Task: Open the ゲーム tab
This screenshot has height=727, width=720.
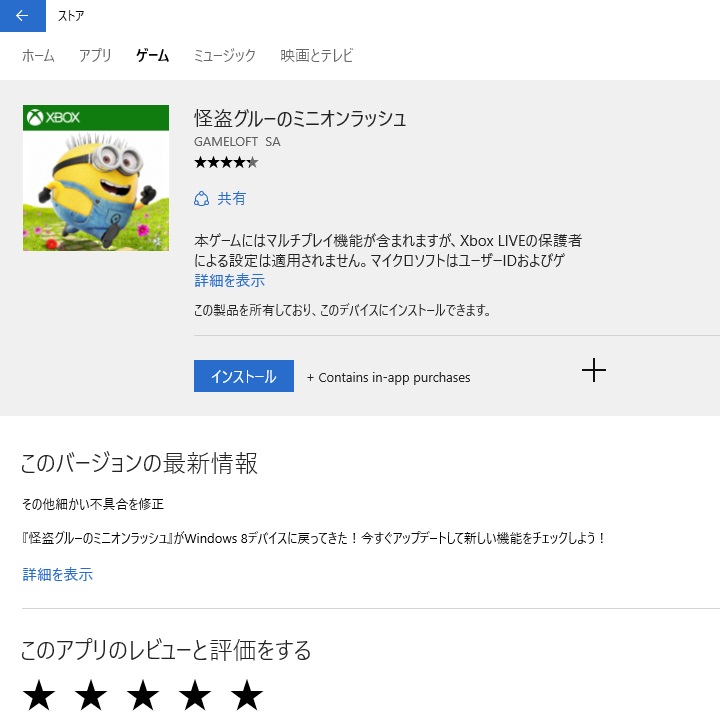Action: point(152,56)
